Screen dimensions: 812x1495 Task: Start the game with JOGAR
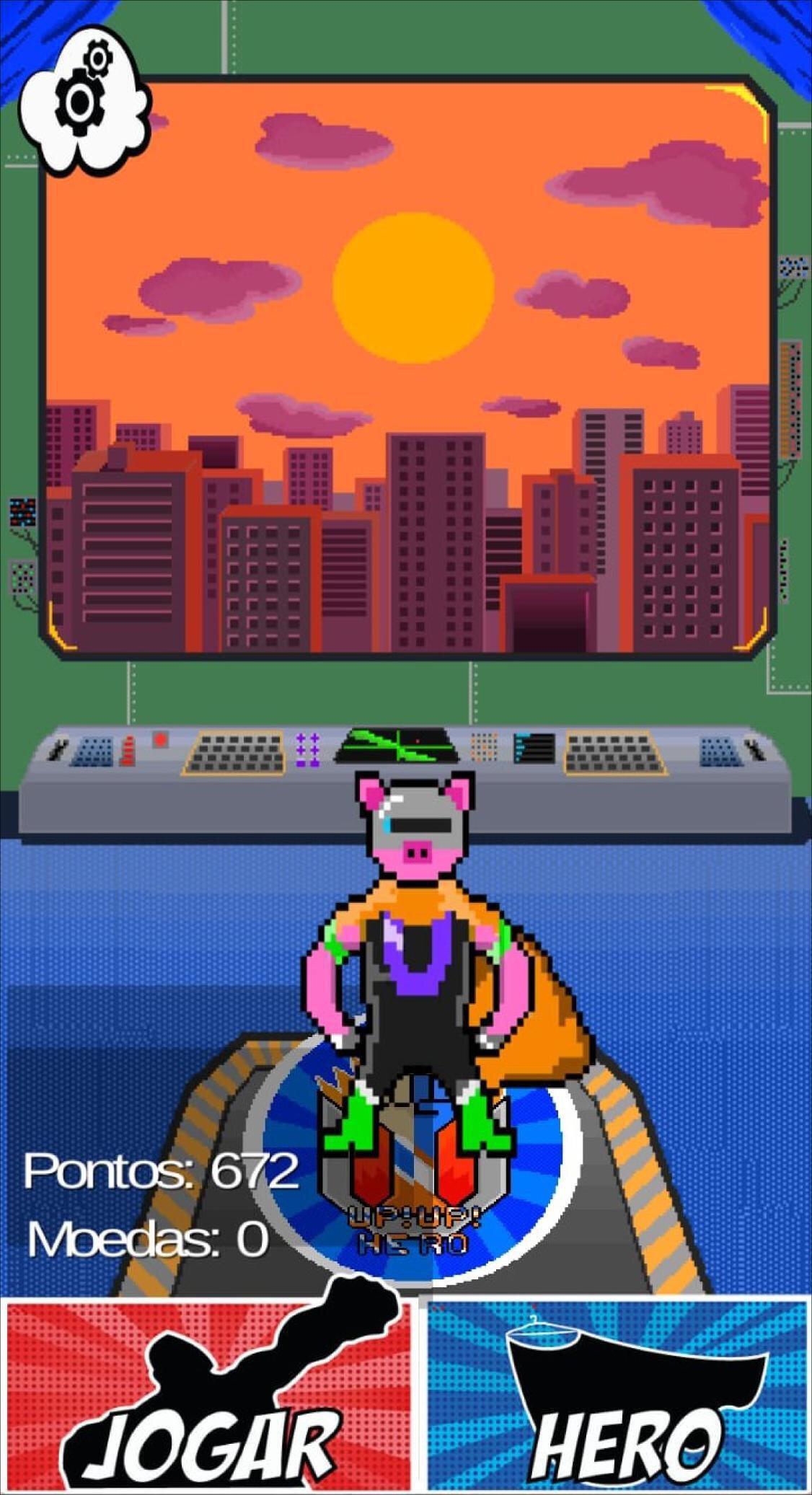tap(208, 1395)
